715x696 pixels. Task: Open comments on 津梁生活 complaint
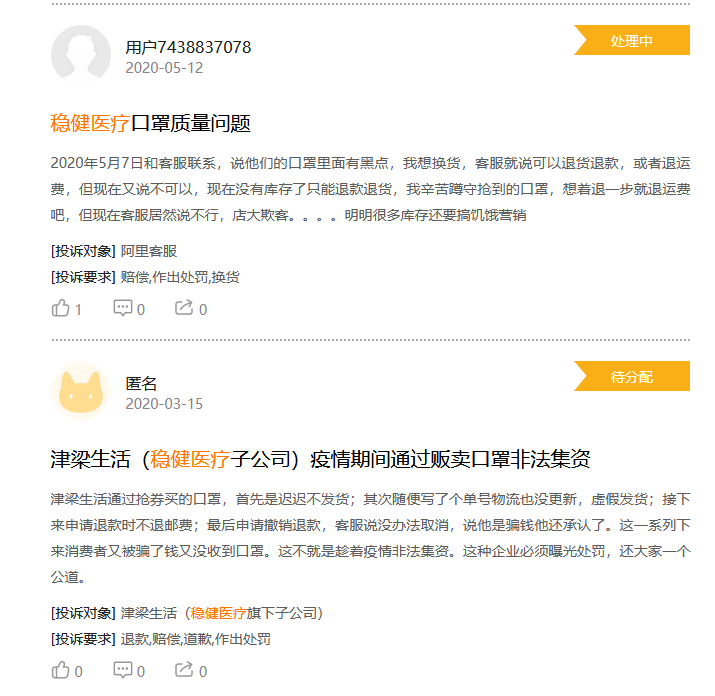click(x=123, y=671)
